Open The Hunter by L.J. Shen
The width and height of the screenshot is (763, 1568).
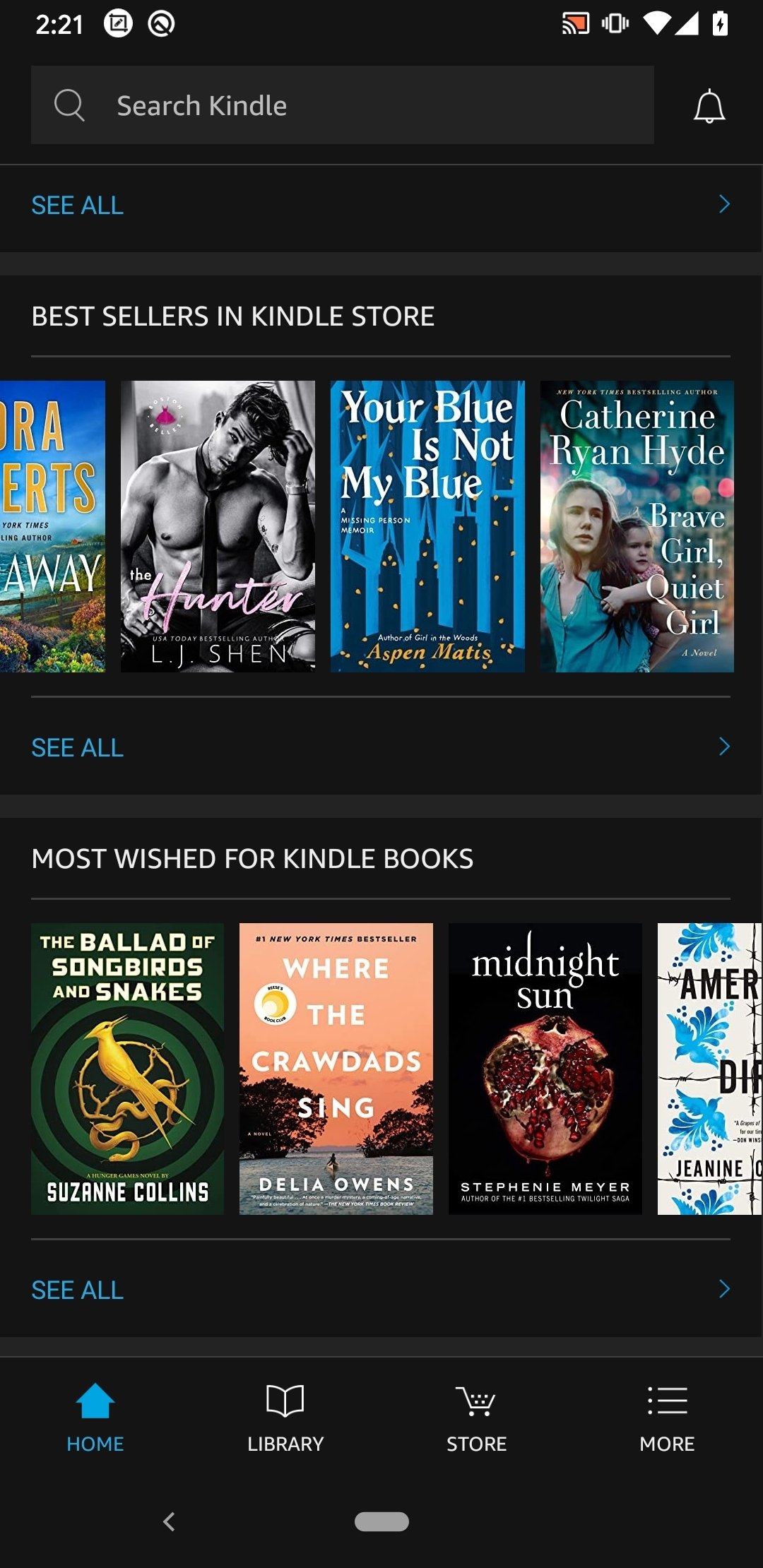[218, 526]
